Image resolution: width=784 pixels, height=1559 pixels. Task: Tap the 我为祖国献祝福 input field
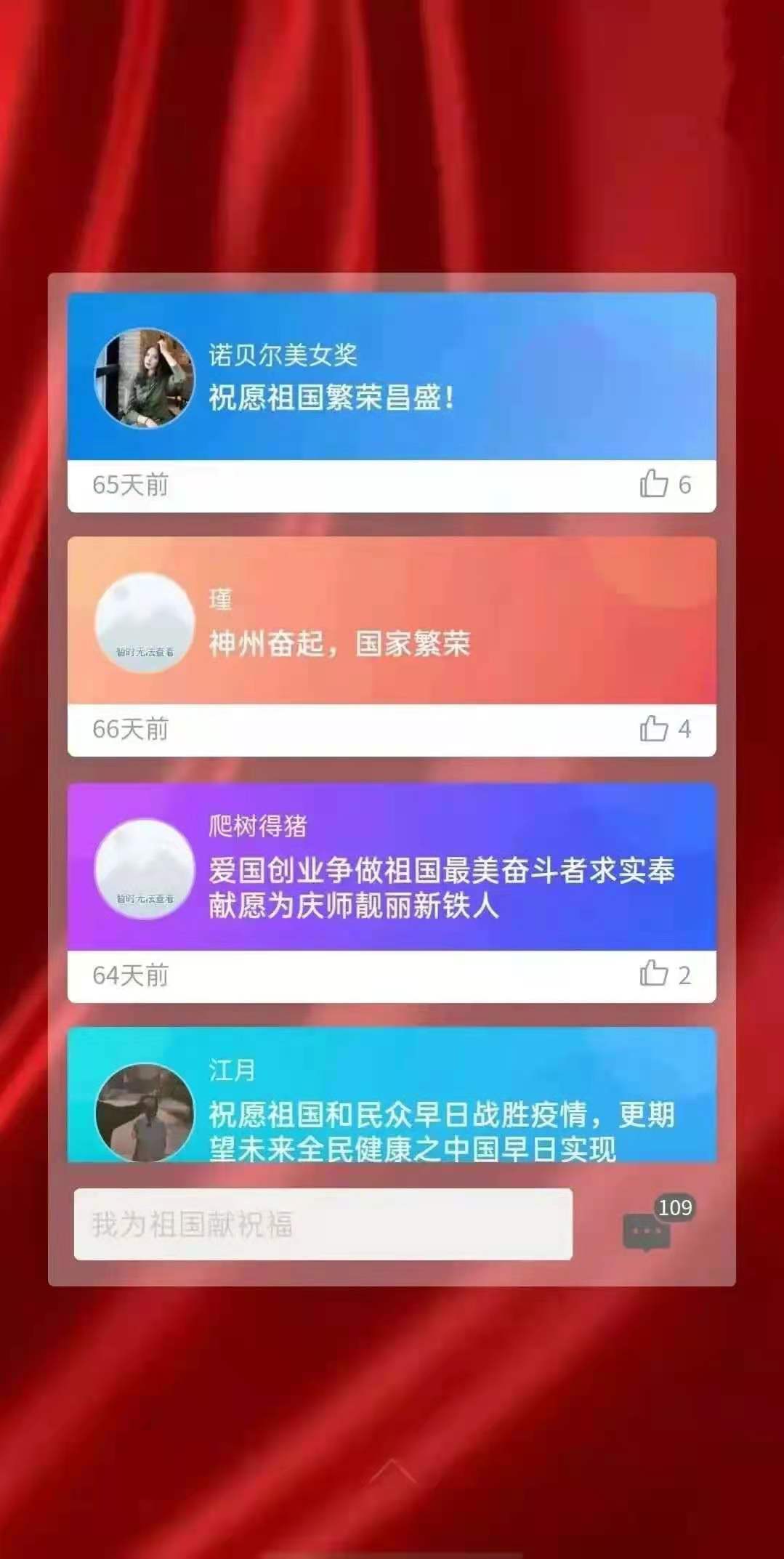(x=323, y=1225)
